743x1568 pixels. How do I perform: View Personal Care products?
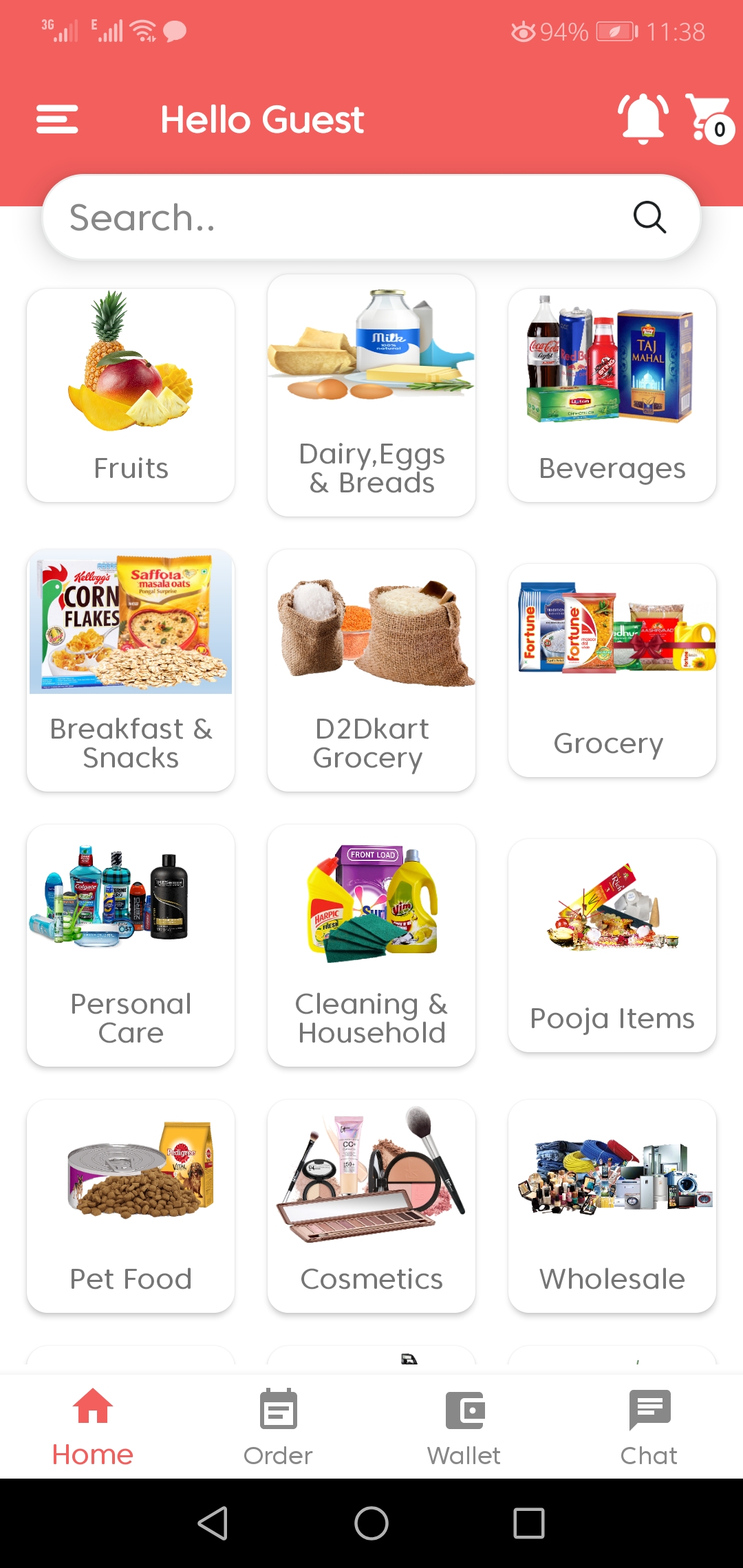131,946
